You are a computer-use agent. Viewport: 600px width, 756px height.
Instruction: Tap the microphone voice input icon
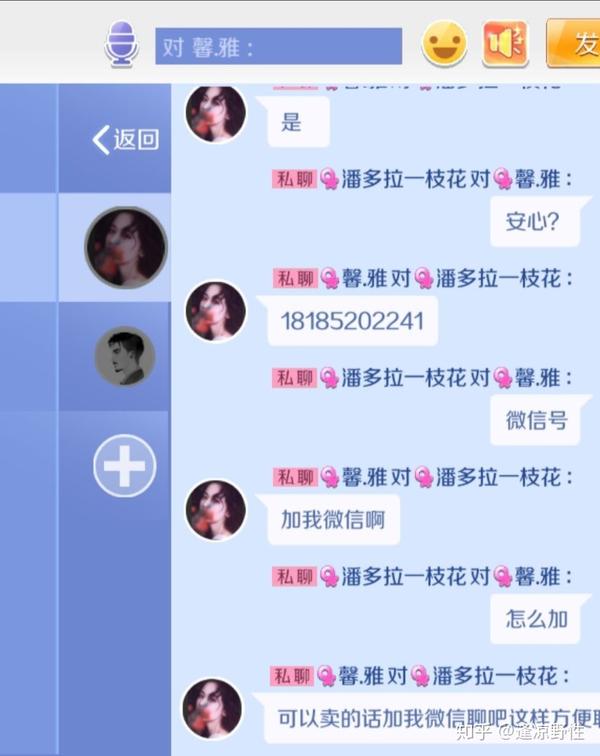click(121, 45)
